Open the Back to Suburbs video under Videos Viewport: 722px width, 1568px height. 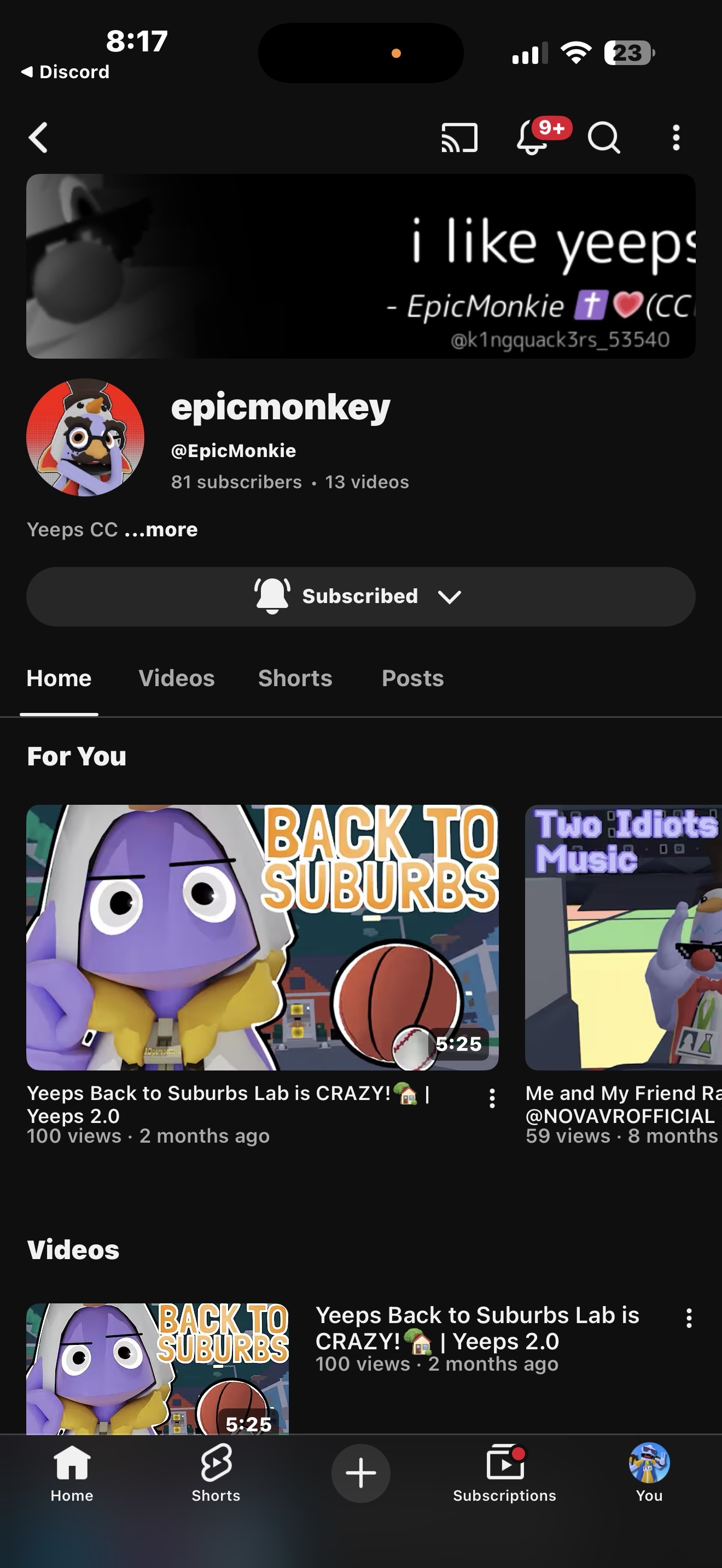pos(157,1368)
